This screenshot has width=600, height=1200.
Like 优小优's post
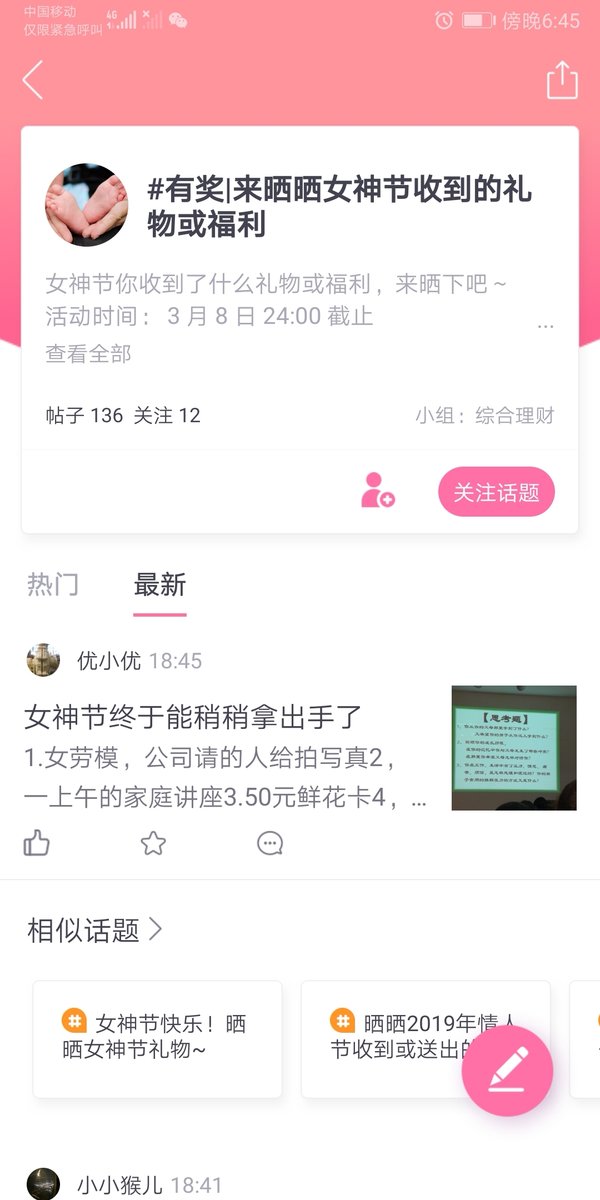(37, 843)
